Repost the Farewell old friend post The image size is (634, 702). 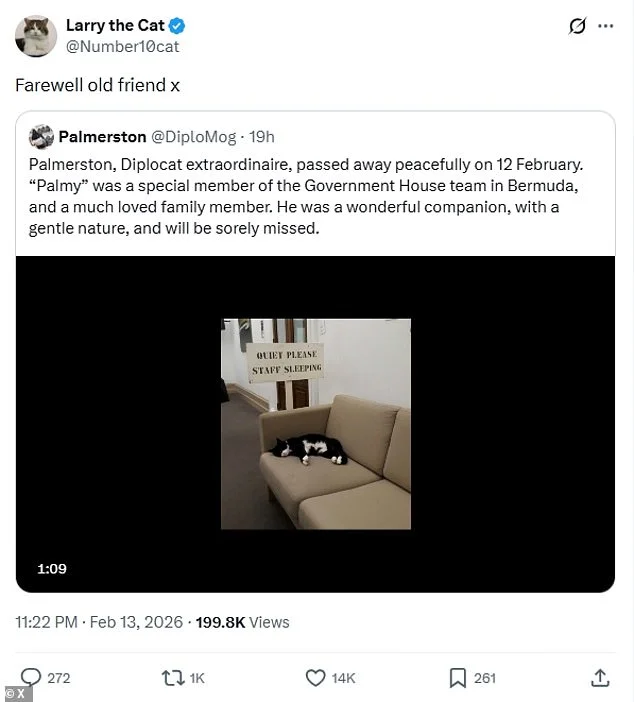(173, 677)
